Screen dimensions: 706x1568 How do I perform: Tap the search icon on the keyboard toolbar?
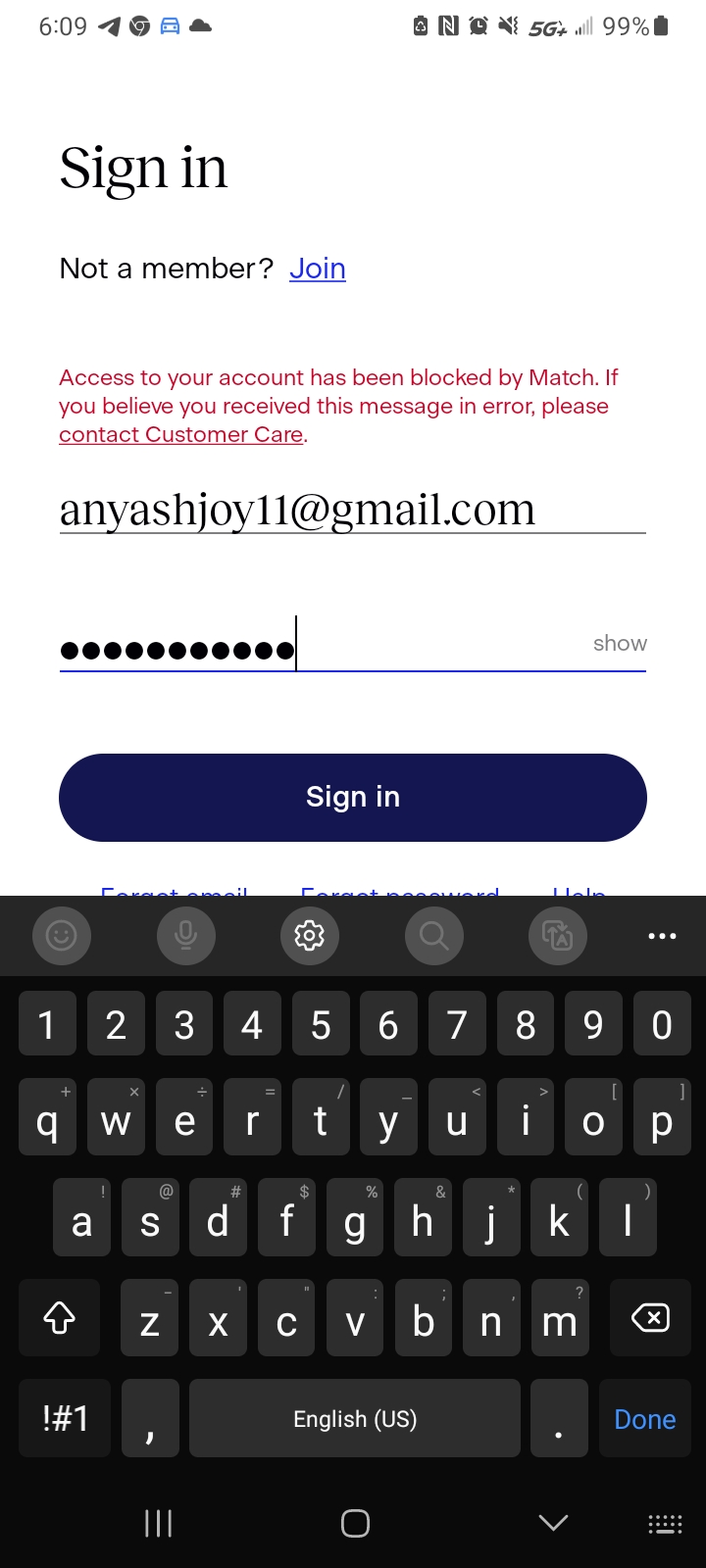point(433,936)
